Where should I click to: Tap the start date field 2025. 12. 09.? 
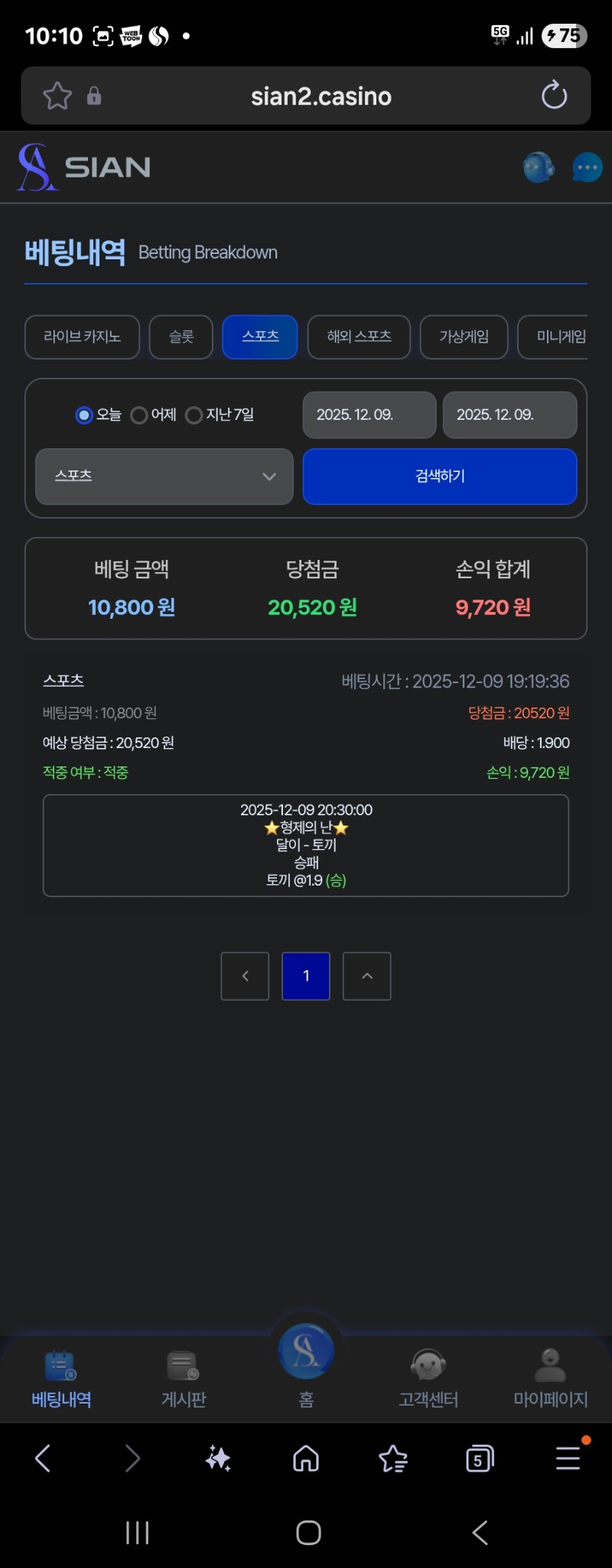click(x=369, y=415)
